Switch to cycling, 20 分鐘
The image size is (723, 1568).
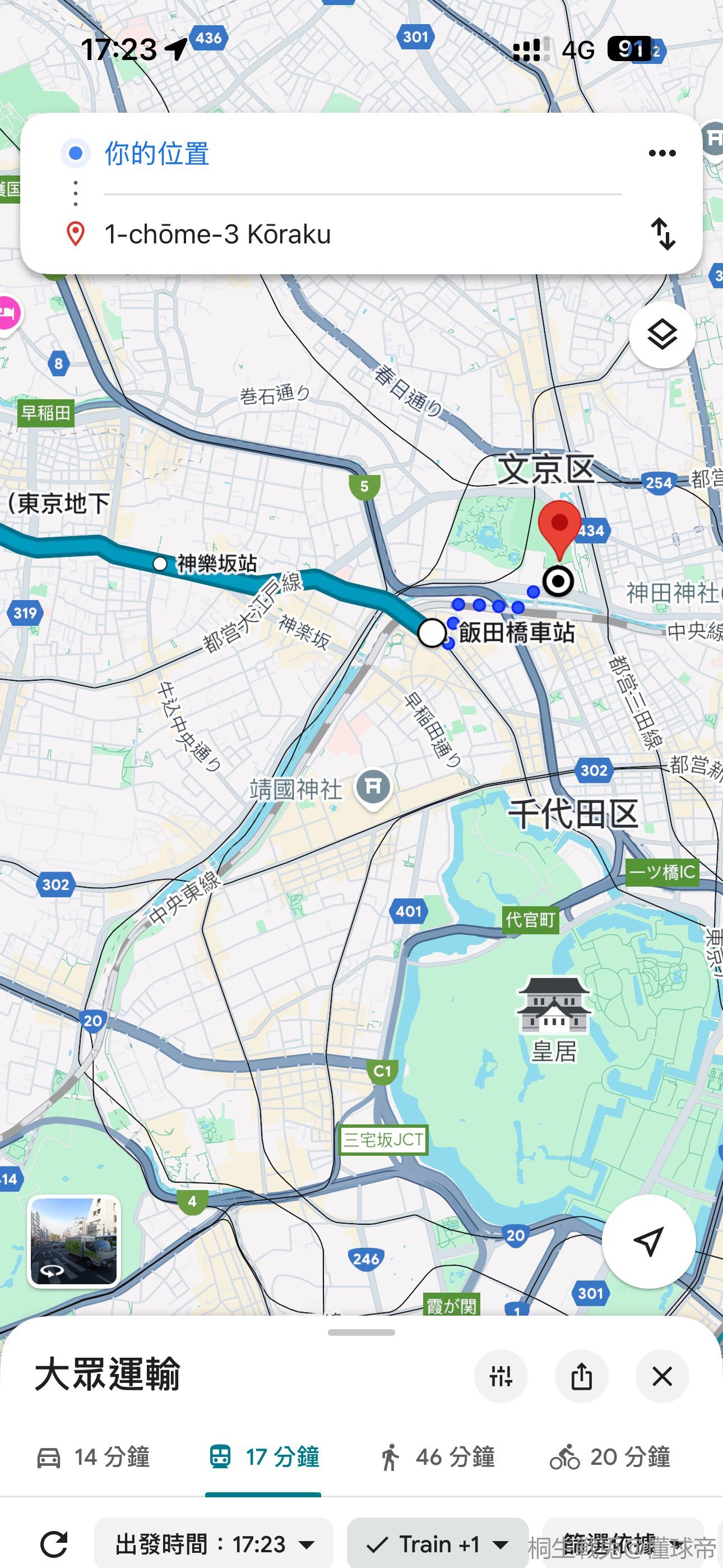(x=610, y=1457)
